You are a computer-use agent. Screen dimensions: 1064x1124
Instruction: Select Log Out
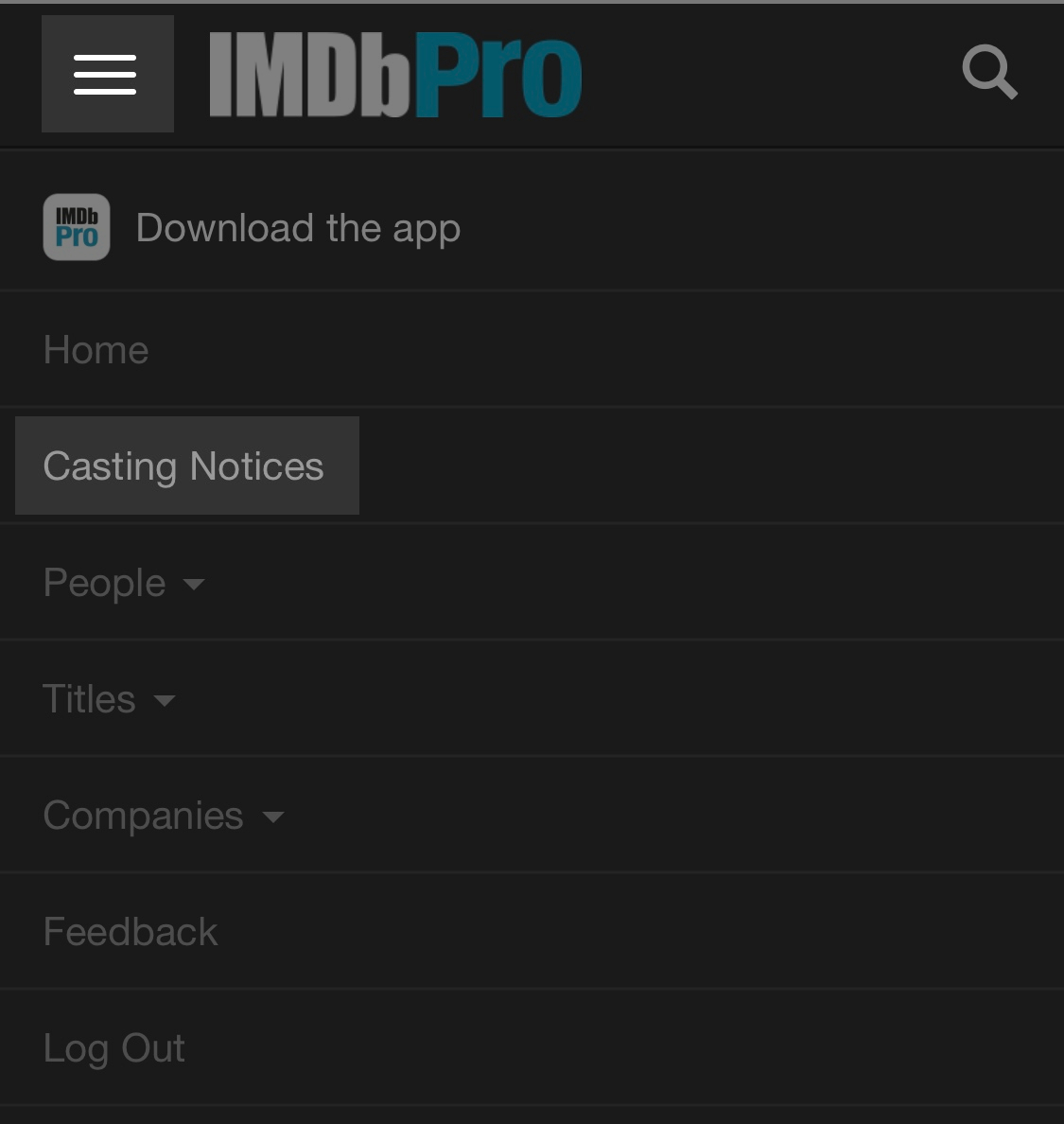[x=114, y=1048]
